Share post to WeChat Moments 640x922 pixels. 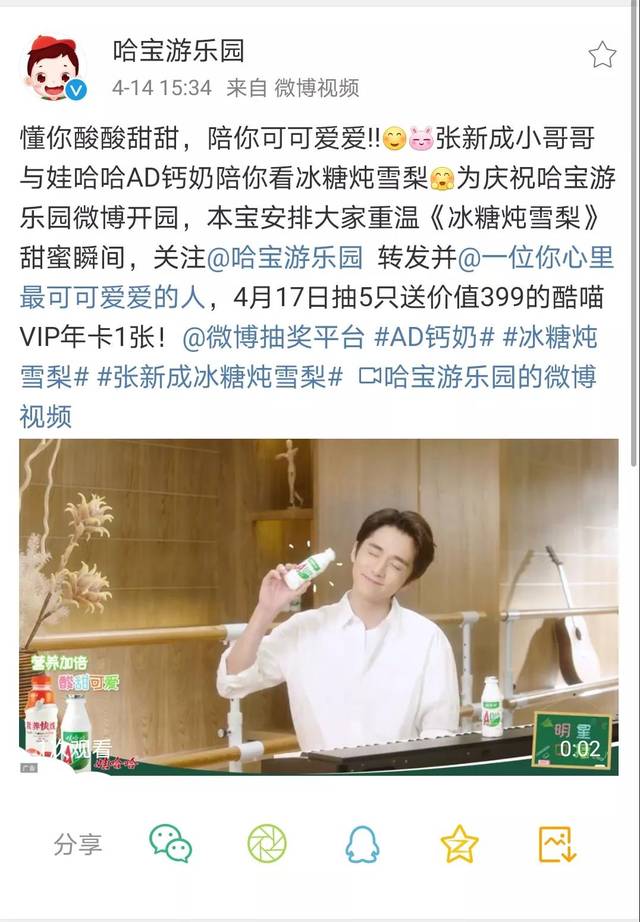tap(267, 843)
